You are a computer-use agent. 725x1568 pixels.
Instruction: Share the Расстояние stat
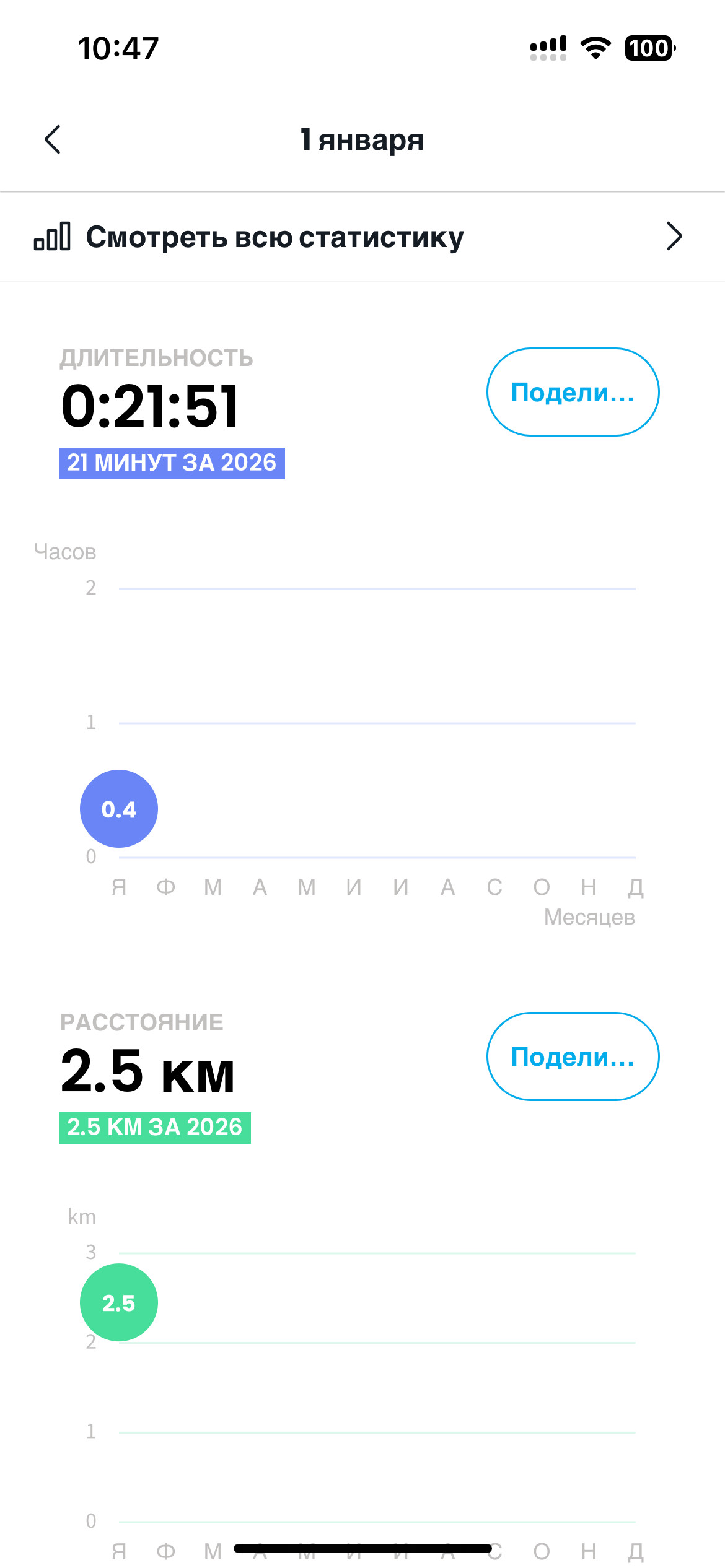tap(573, 1056)
